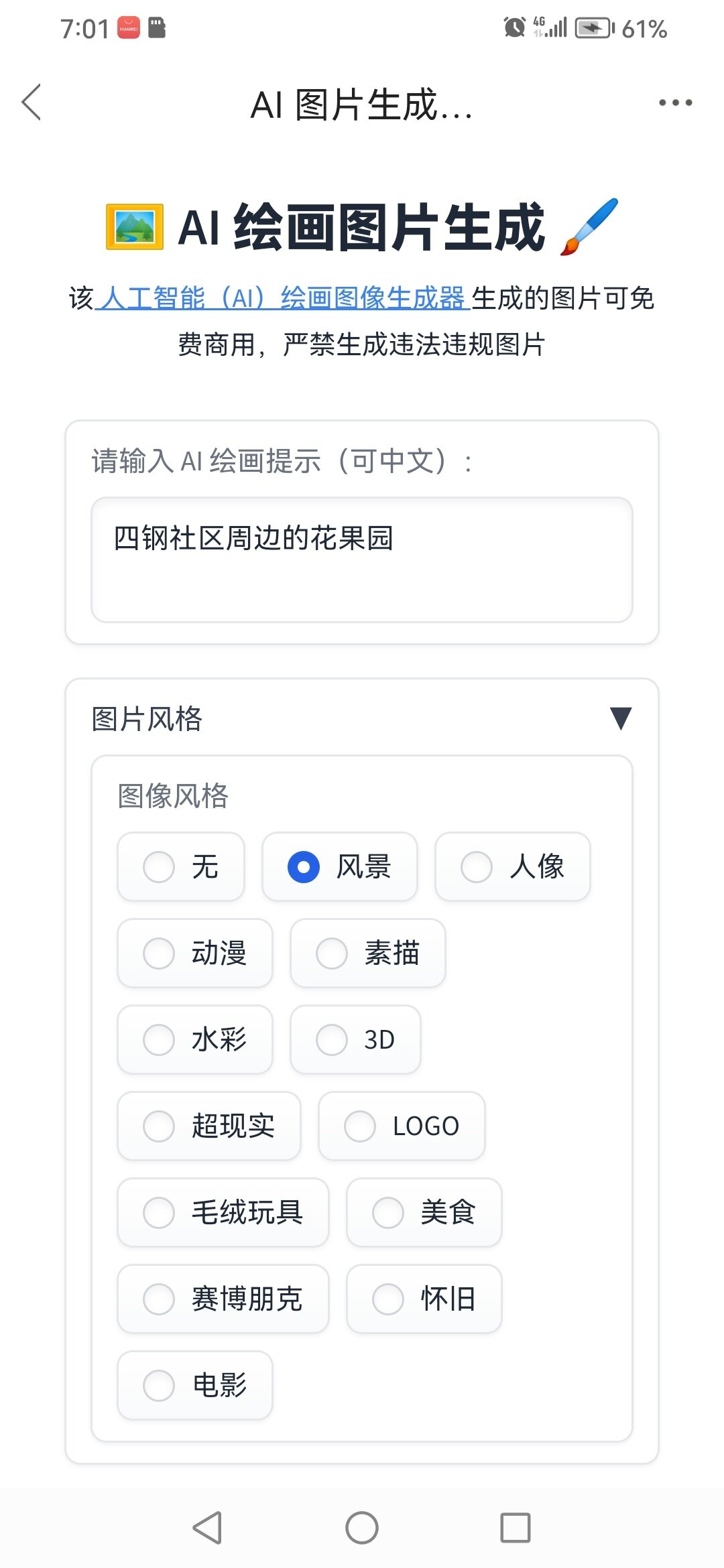The height and width of the screenshot is (1568, 724).
Task: Select the 赛博朋克 style
Action: [223, 1299]
